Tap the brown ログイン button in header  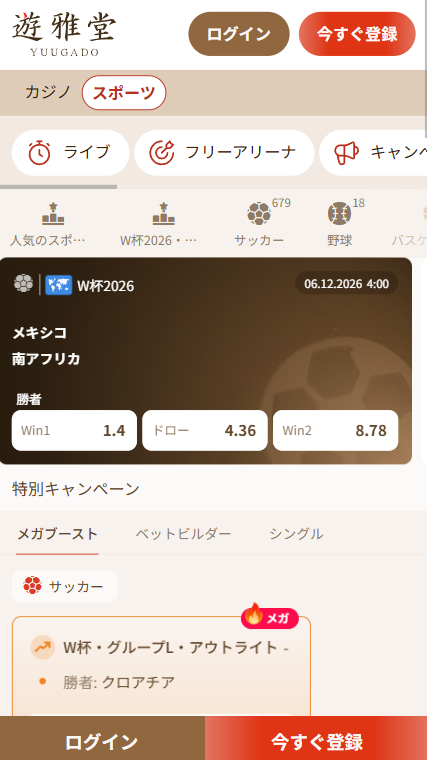(238, 34)
